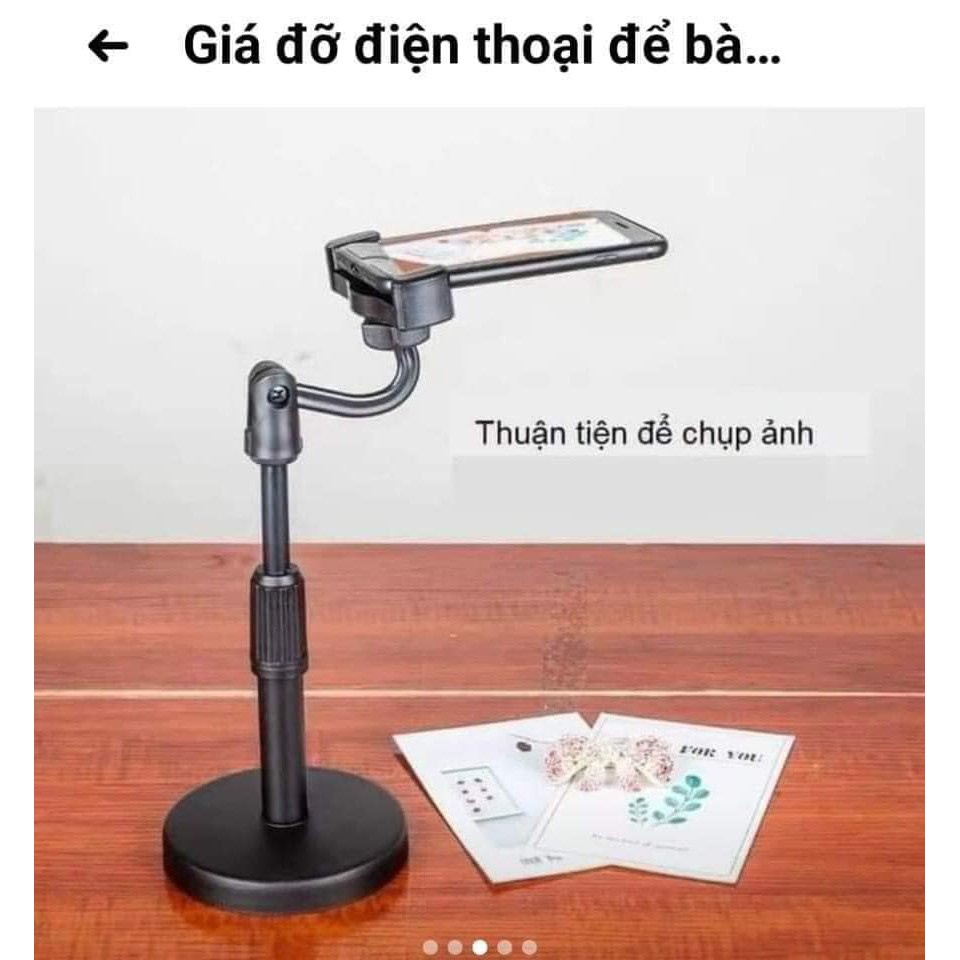Go back using the top-left arrow
Image resolution: width=960 pixels, height=960 pixels.
pyautogui.click(x=108, y=47)
